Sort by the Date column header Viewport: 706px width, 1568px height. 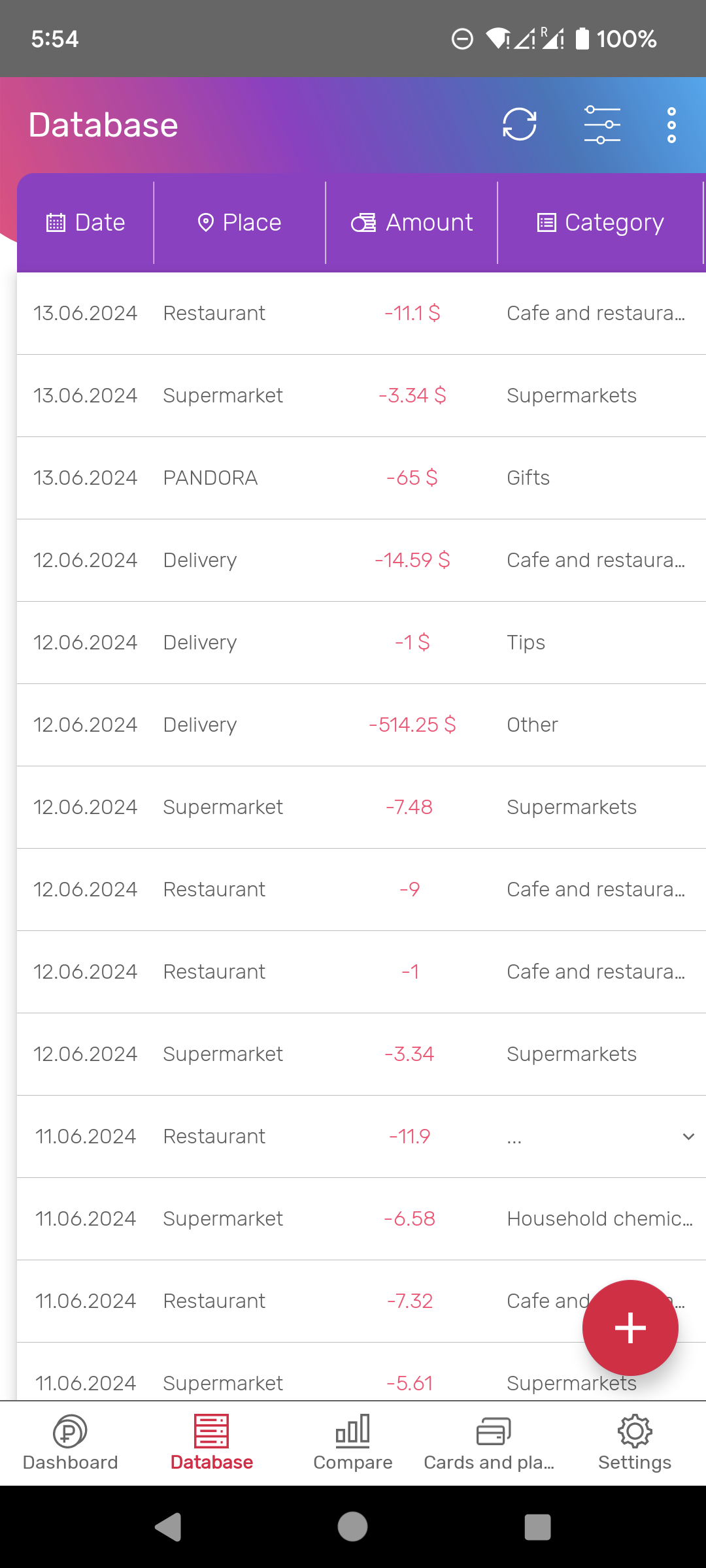click(86, 223)
